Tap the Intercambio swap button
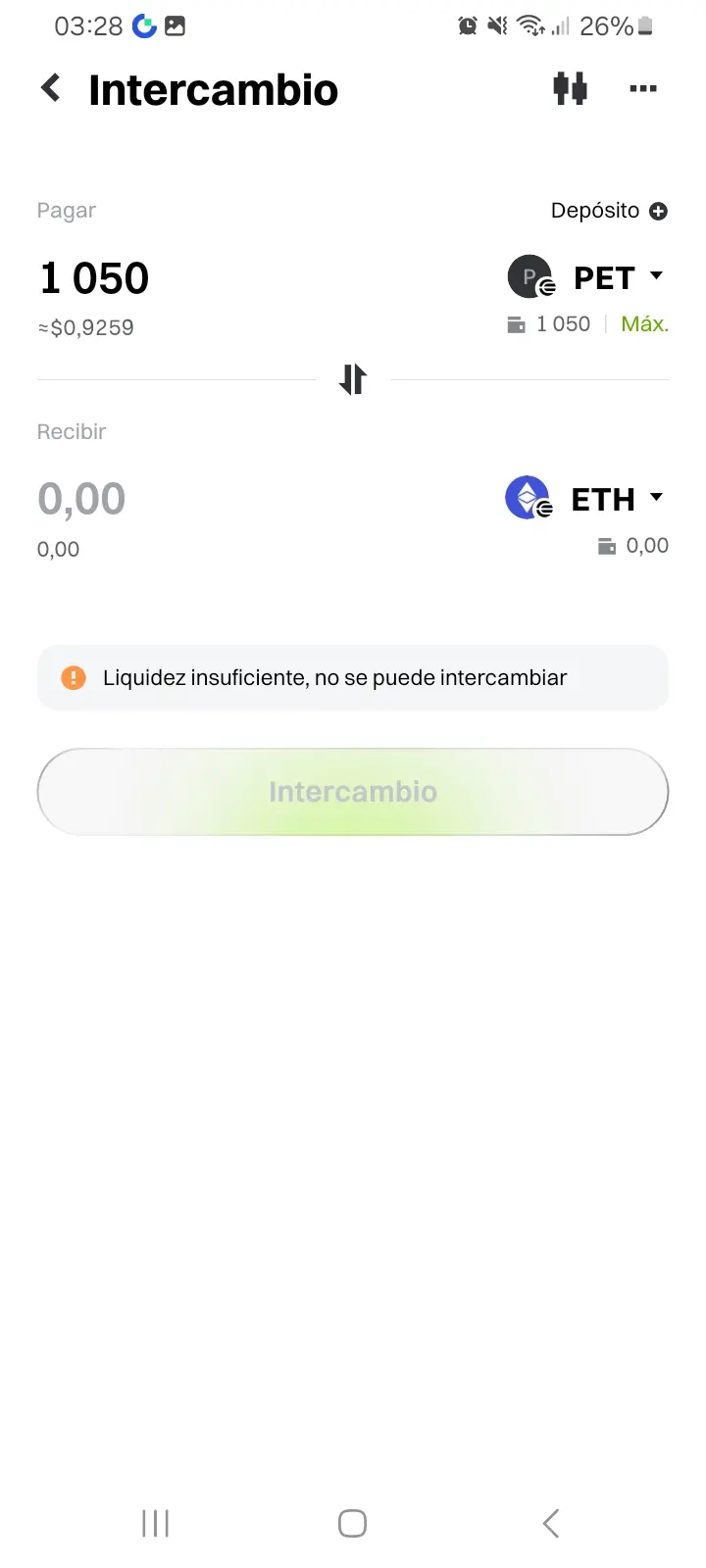This screenshot has height=1568, width=706. (353, 792)
